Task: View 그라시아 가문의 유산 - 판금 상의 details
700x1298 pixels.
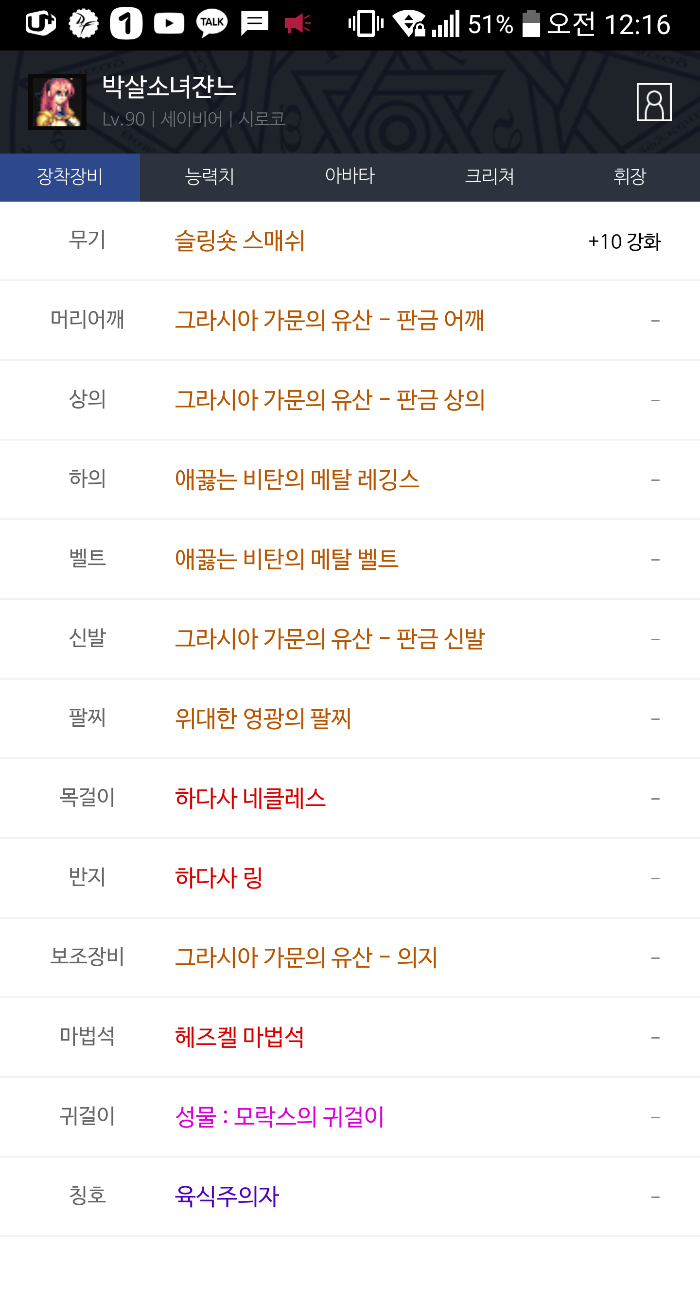Action: pos(330,400)
